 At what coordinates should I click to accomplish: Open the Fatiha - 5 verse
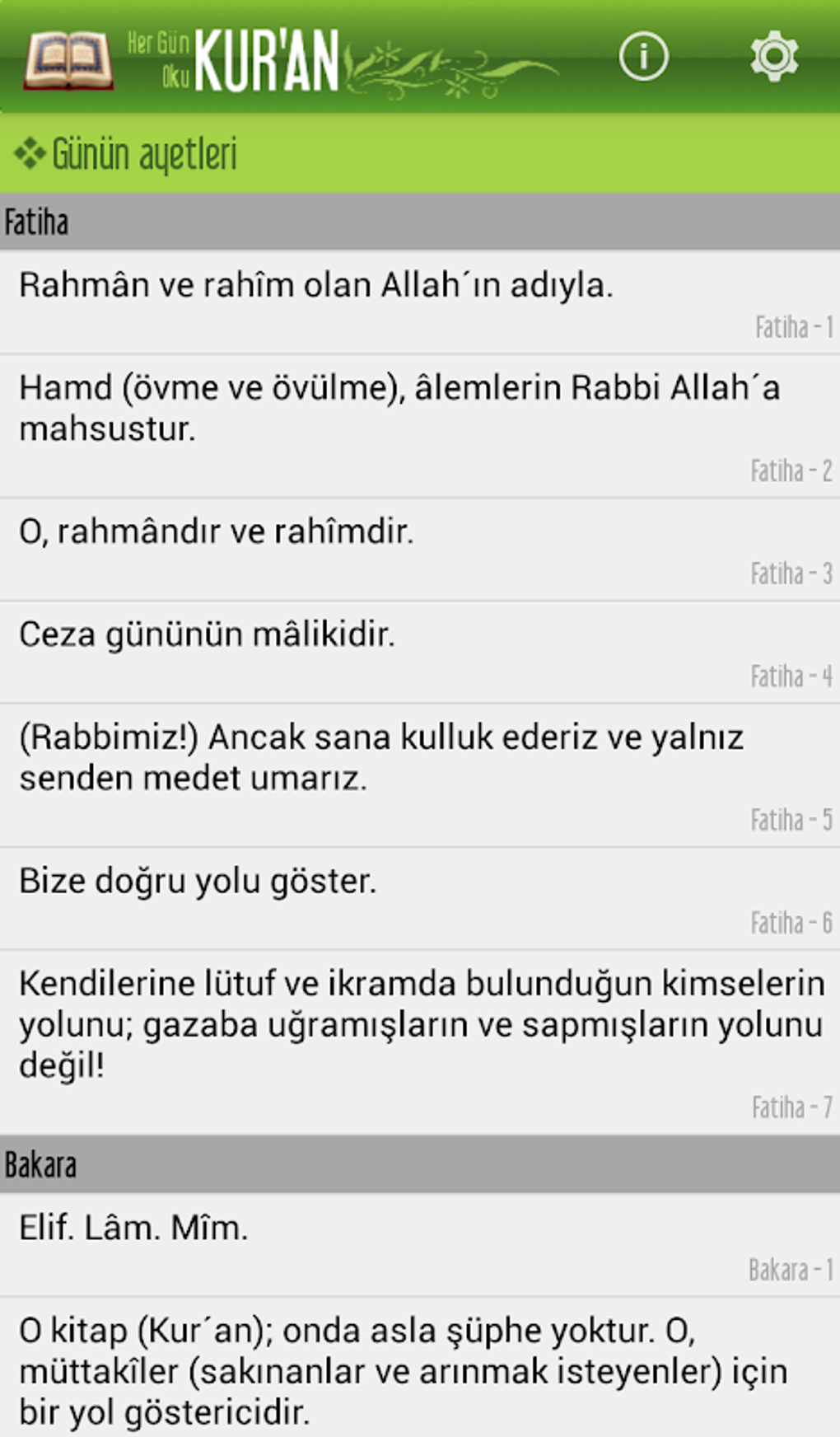(x=420, y=775)
